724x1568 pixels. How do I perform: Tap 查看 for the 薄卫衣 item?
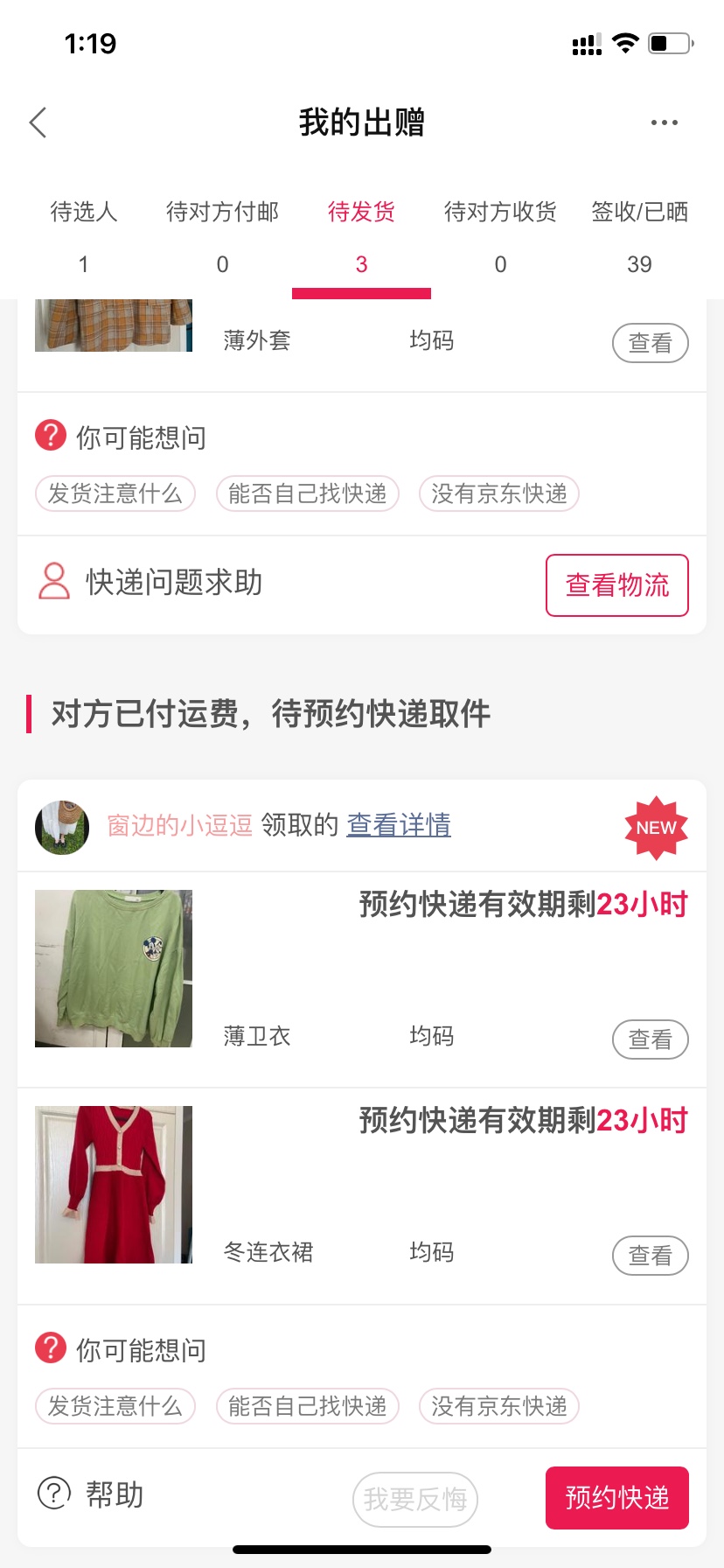coord(650,1039)
